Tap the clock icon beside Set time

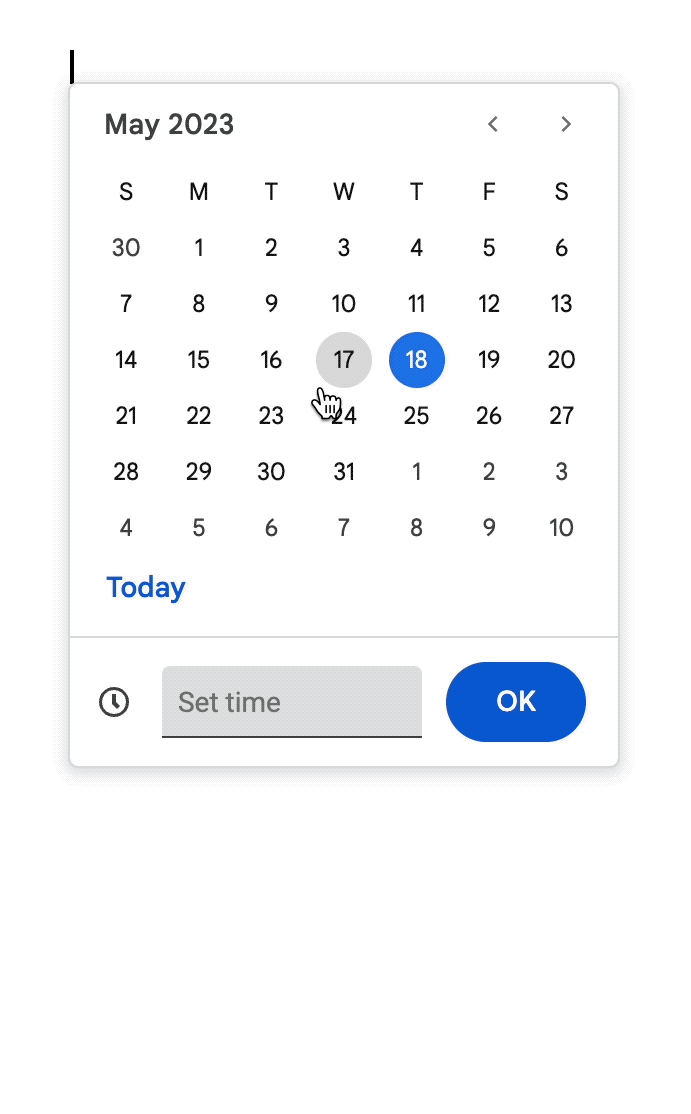[114, 702]
